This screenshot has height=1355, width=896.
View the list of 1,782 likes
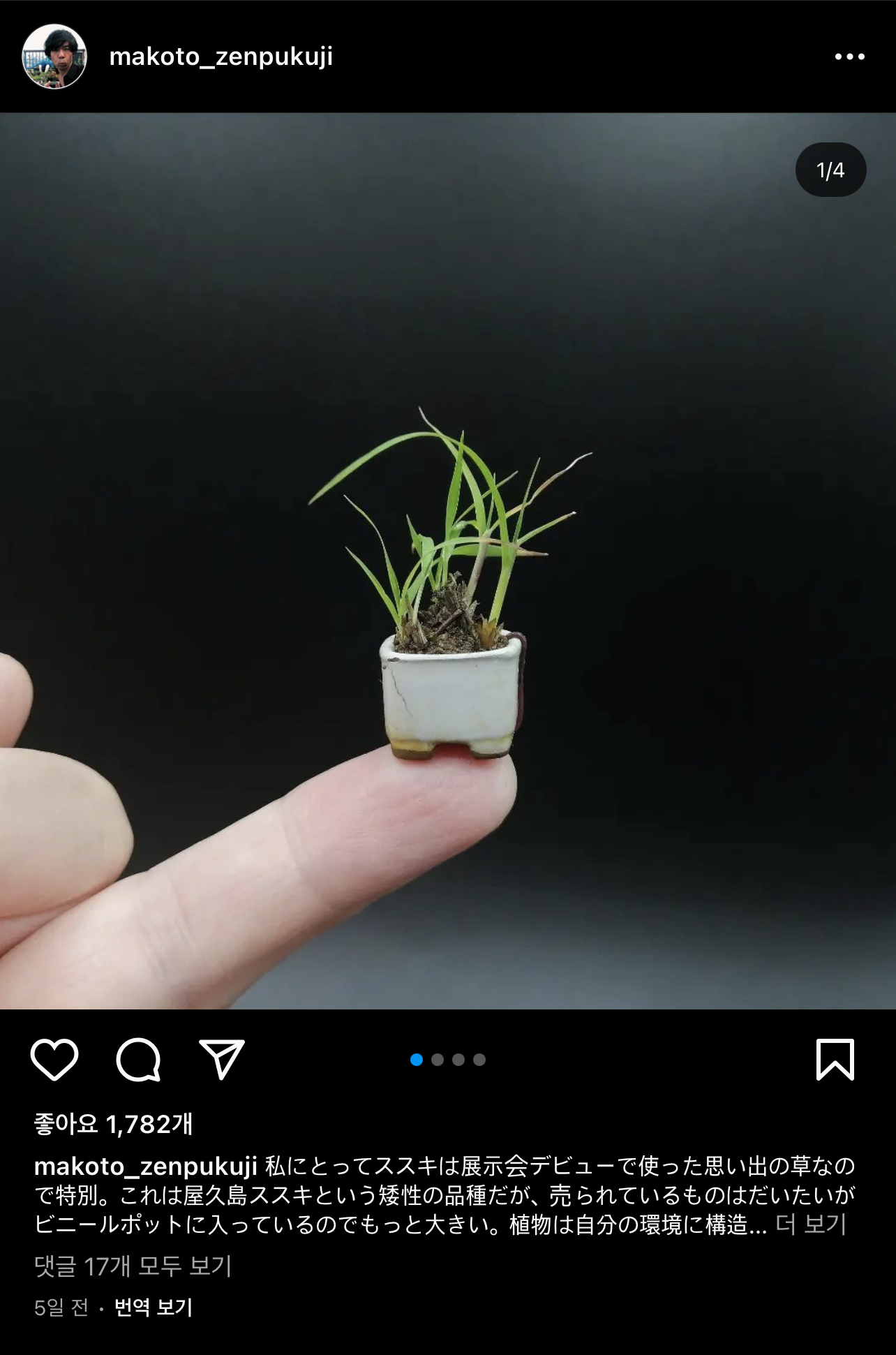click(114, 1124)
